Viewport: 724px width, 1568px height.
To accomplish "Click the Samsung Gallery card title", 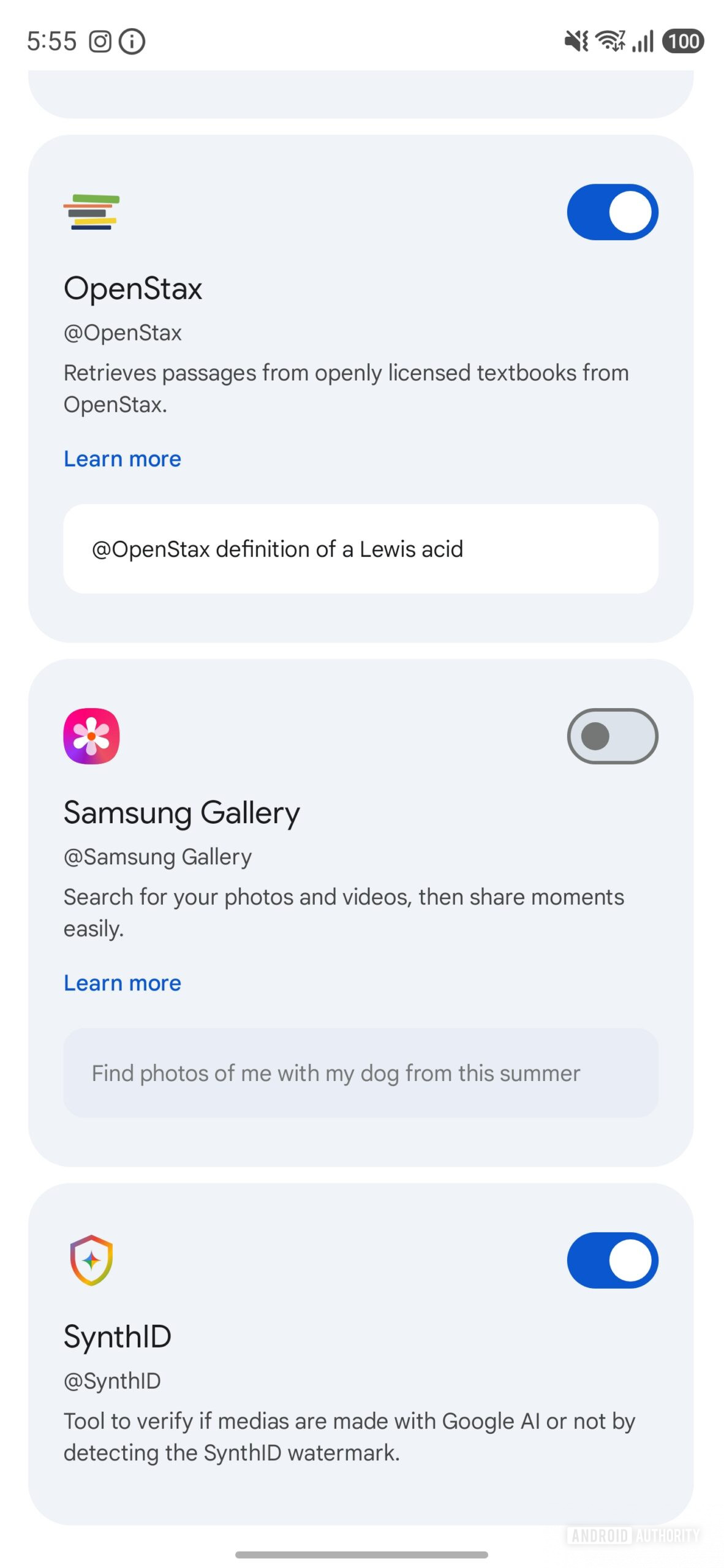I will [181, 813].
